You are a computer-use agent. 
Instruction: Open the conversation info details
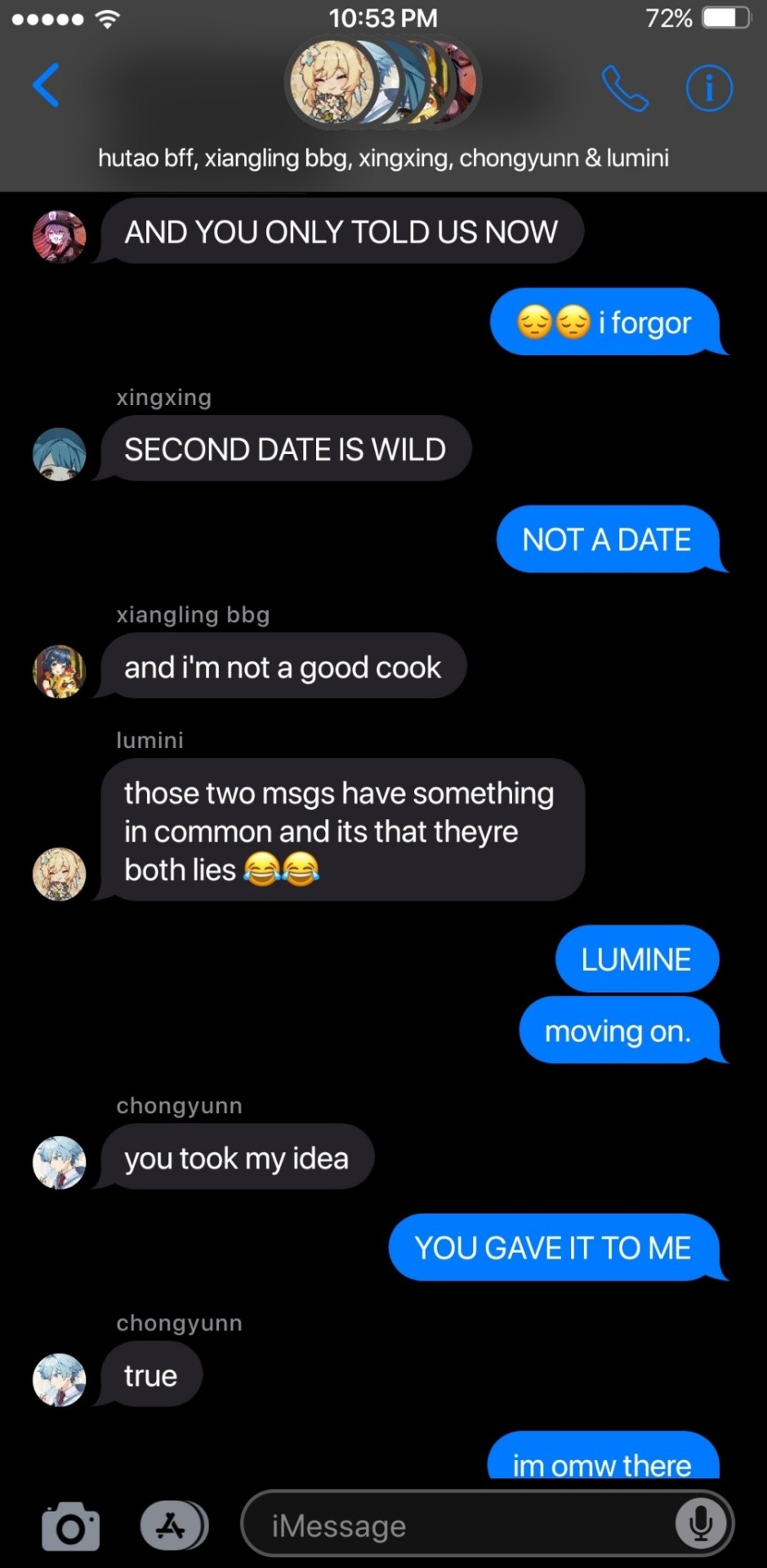click(709, 88)
